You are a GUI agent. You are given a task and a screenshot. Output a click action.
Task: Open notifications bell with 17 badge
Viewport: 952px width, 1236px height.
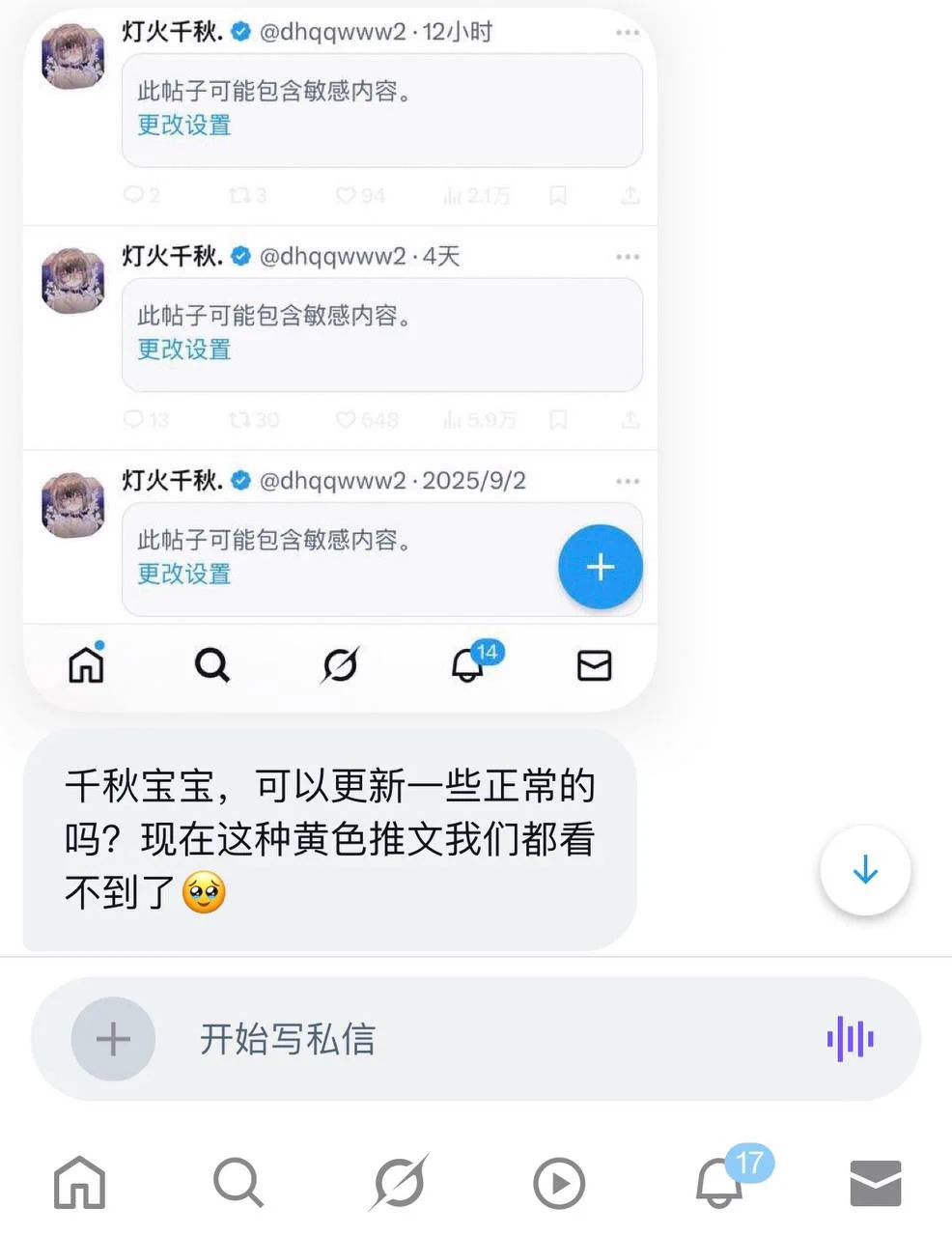720,1183
